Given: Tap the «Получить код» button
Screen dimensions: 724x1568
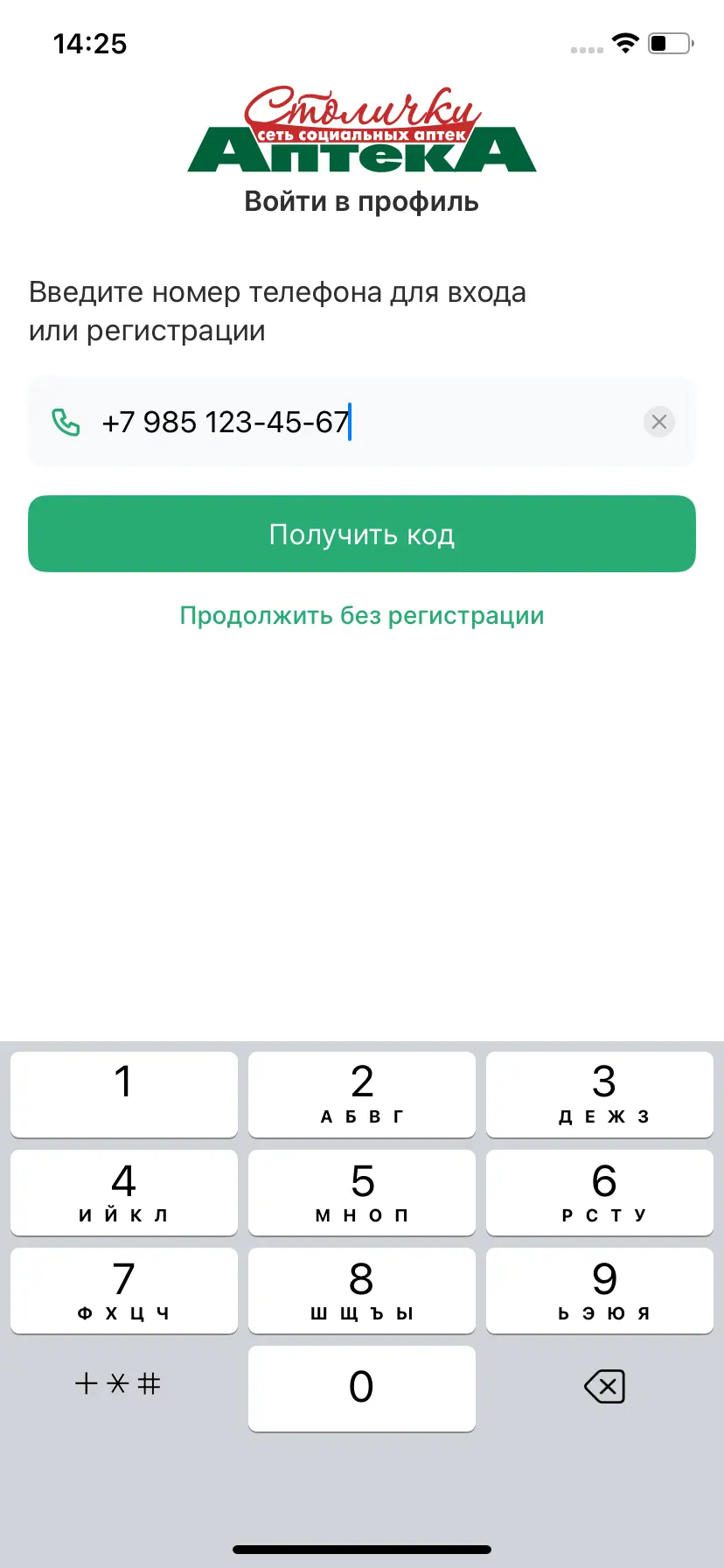Looking at the screenshot, I should click(x=362, y=534).
